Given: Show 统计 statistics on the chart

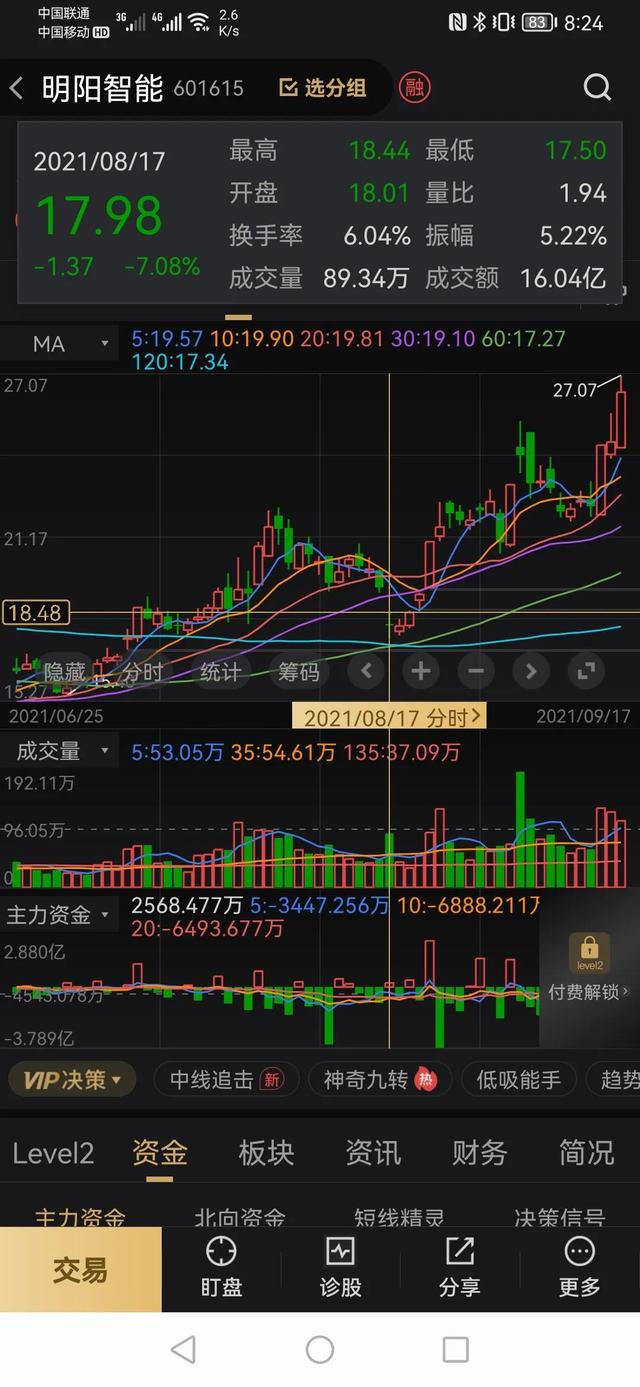Looking at the screenshot, I should coord(220,672).
